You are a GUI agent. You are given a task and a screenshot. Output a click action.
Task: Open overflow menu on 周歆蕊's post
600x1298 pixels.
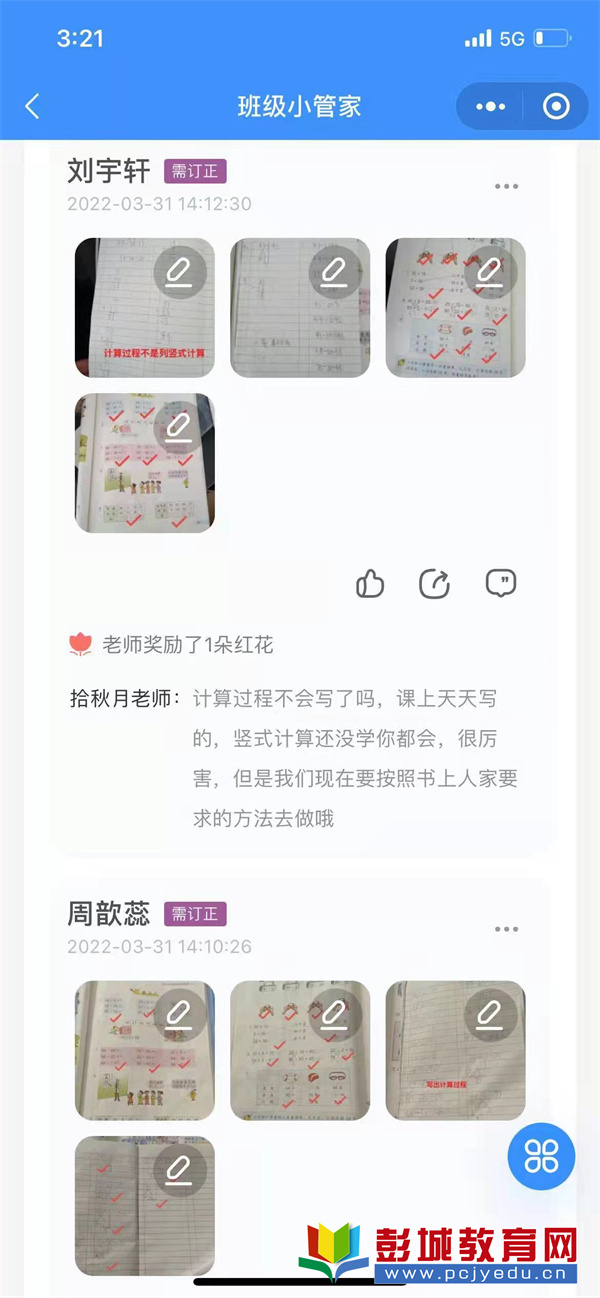click(x=506, y=929)
